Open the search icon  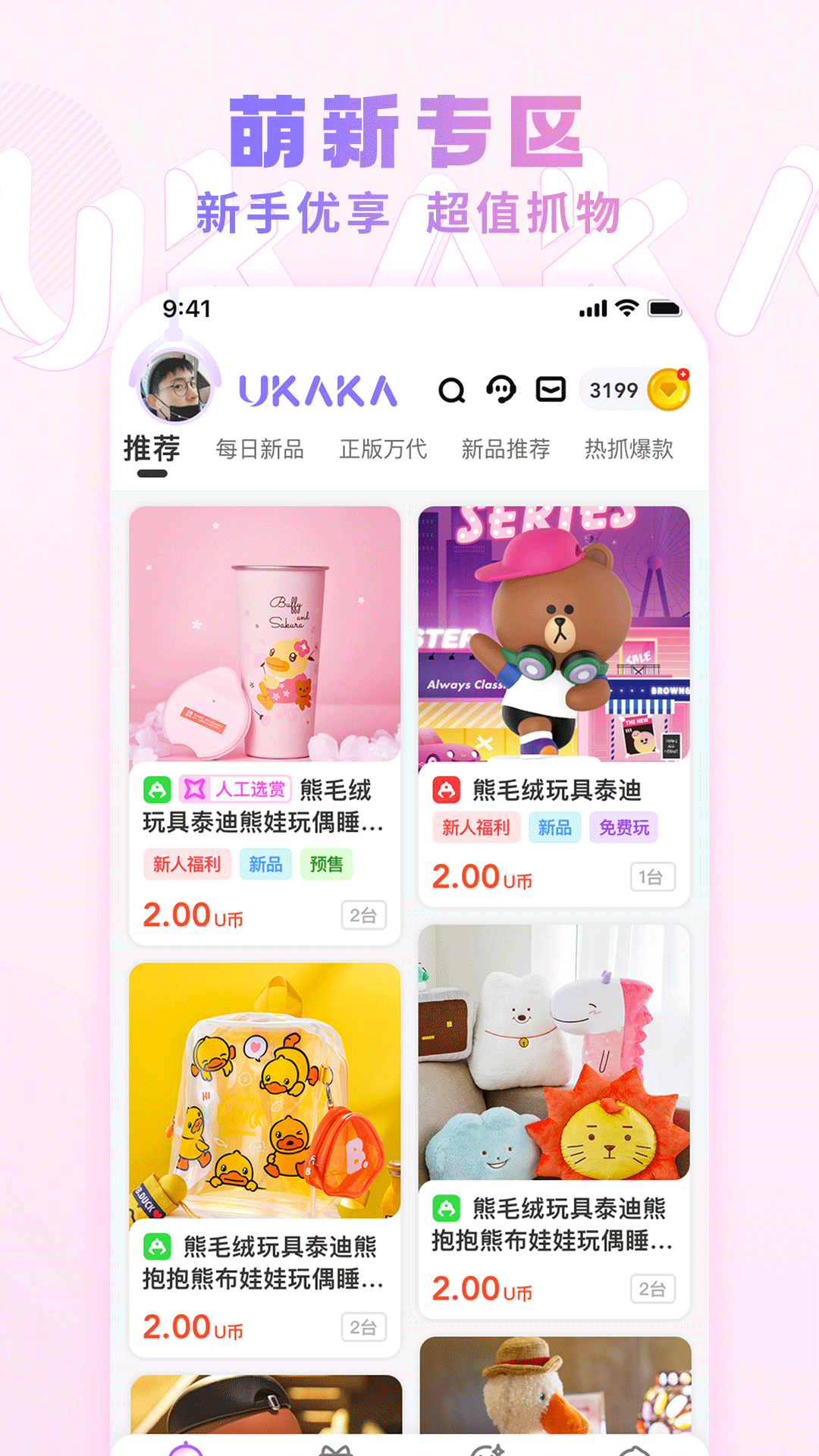point(453,389)
